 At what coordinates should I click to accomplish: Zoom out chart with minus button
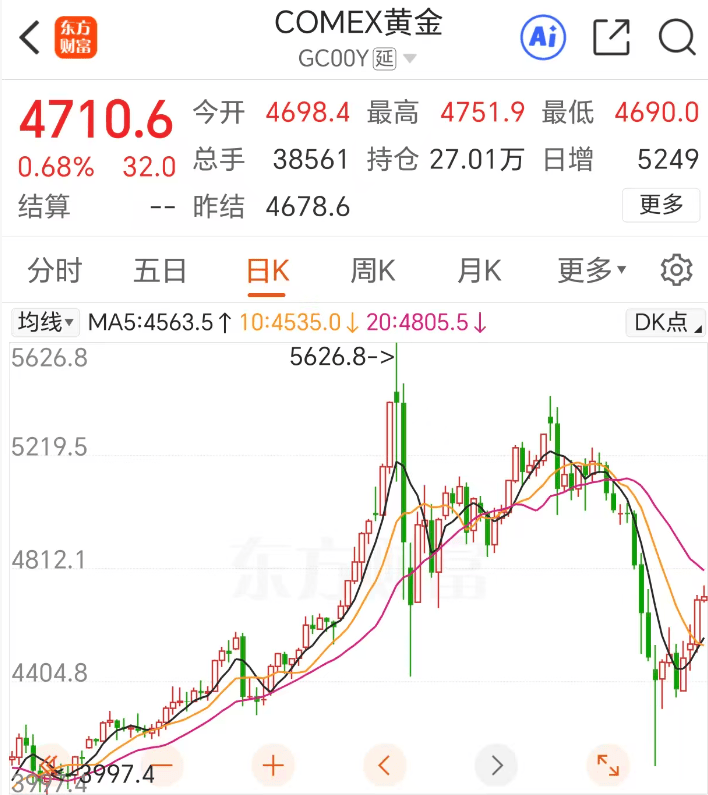point(163,766)
